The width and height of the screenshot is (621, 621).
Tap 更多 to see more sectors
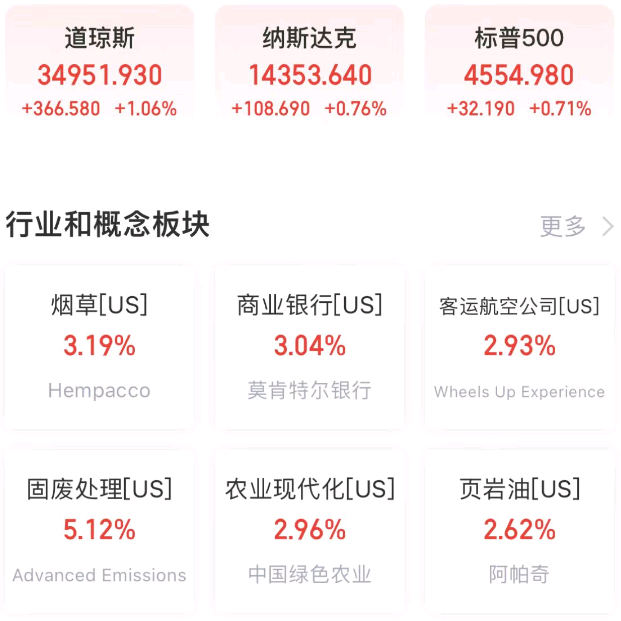(x=576, y=226)
